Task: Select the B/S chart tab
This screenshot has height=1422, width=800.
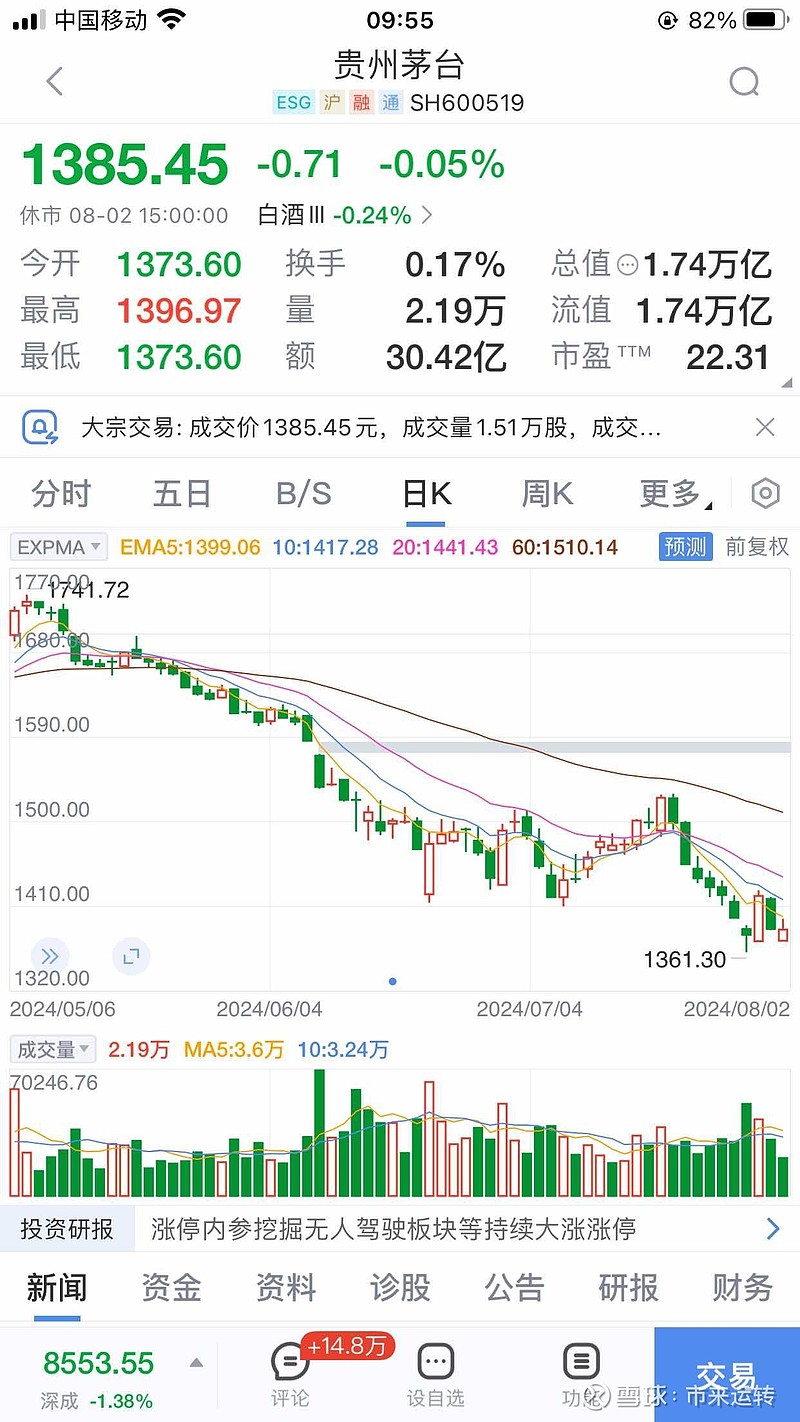Action: (304, 494)
